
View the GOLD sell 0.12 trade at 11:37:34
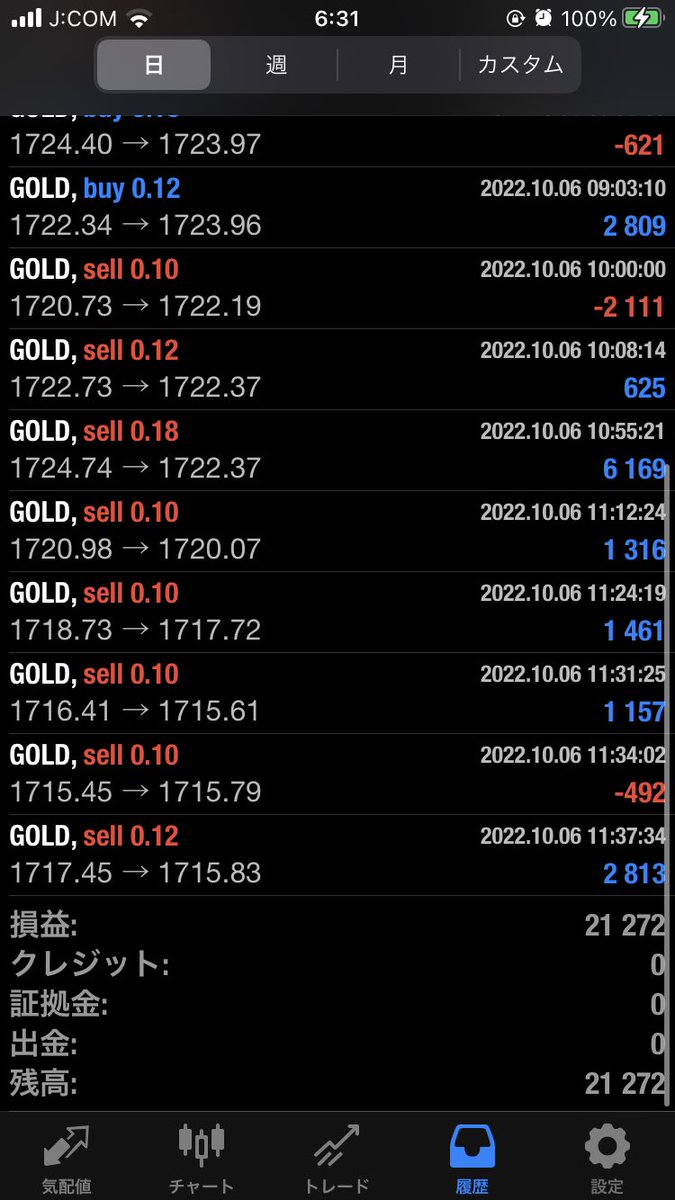[x=337, y=855]
